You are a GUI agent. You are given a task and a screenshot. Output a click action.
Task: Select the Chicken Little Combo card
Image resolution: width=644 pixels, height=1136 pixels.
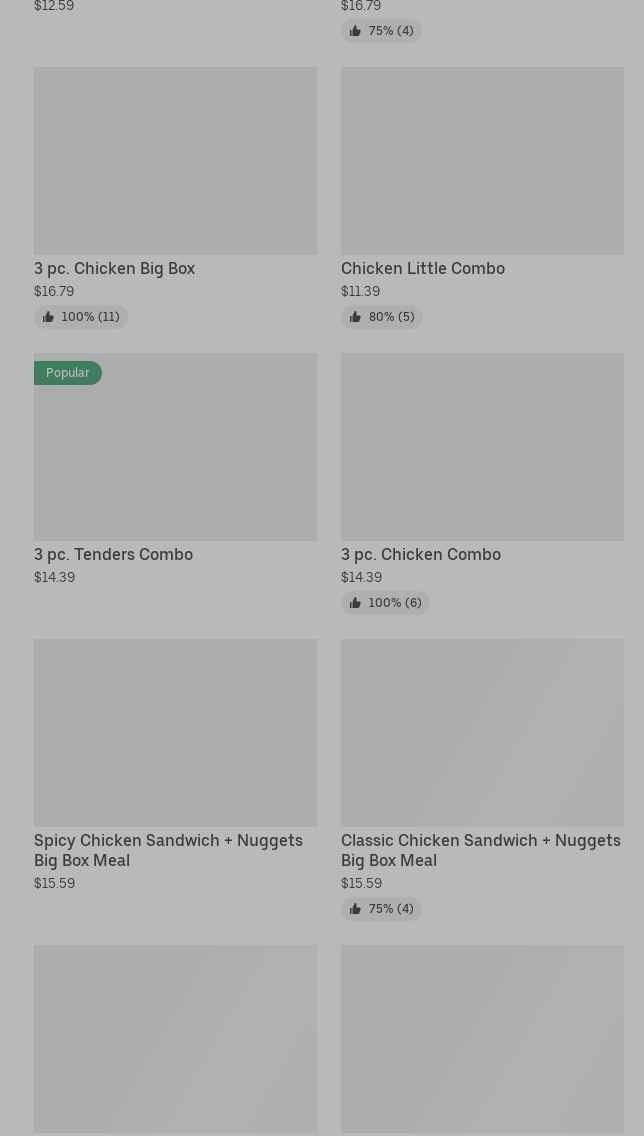click(x=482, y=197)
